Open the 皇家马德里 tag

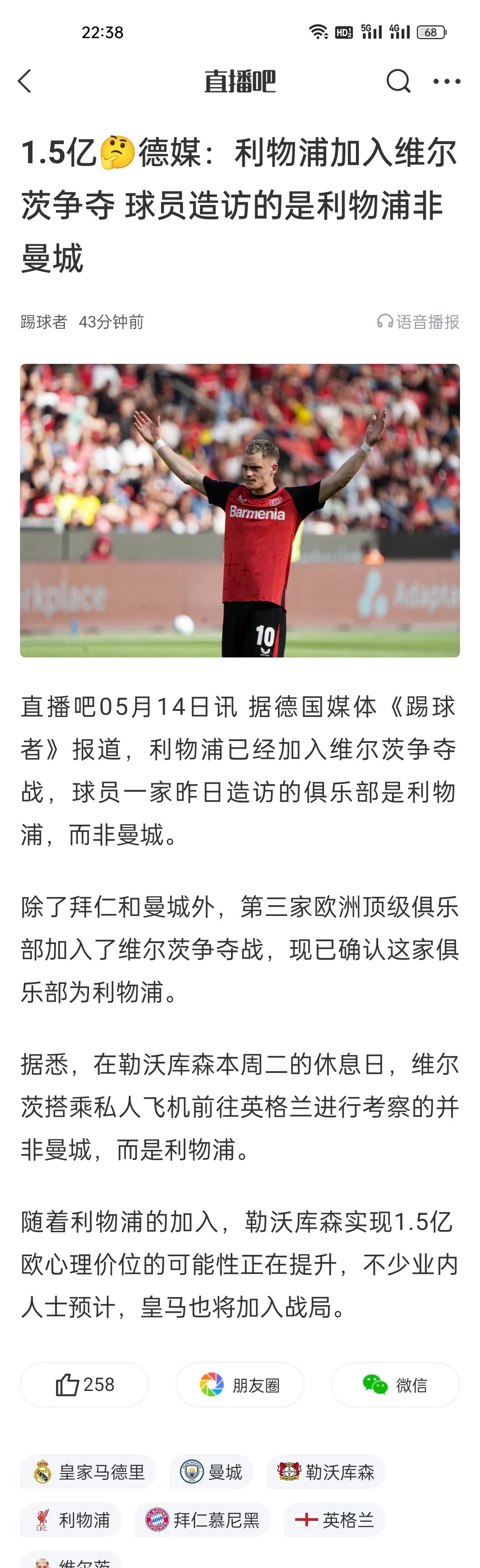point(88,1472)
